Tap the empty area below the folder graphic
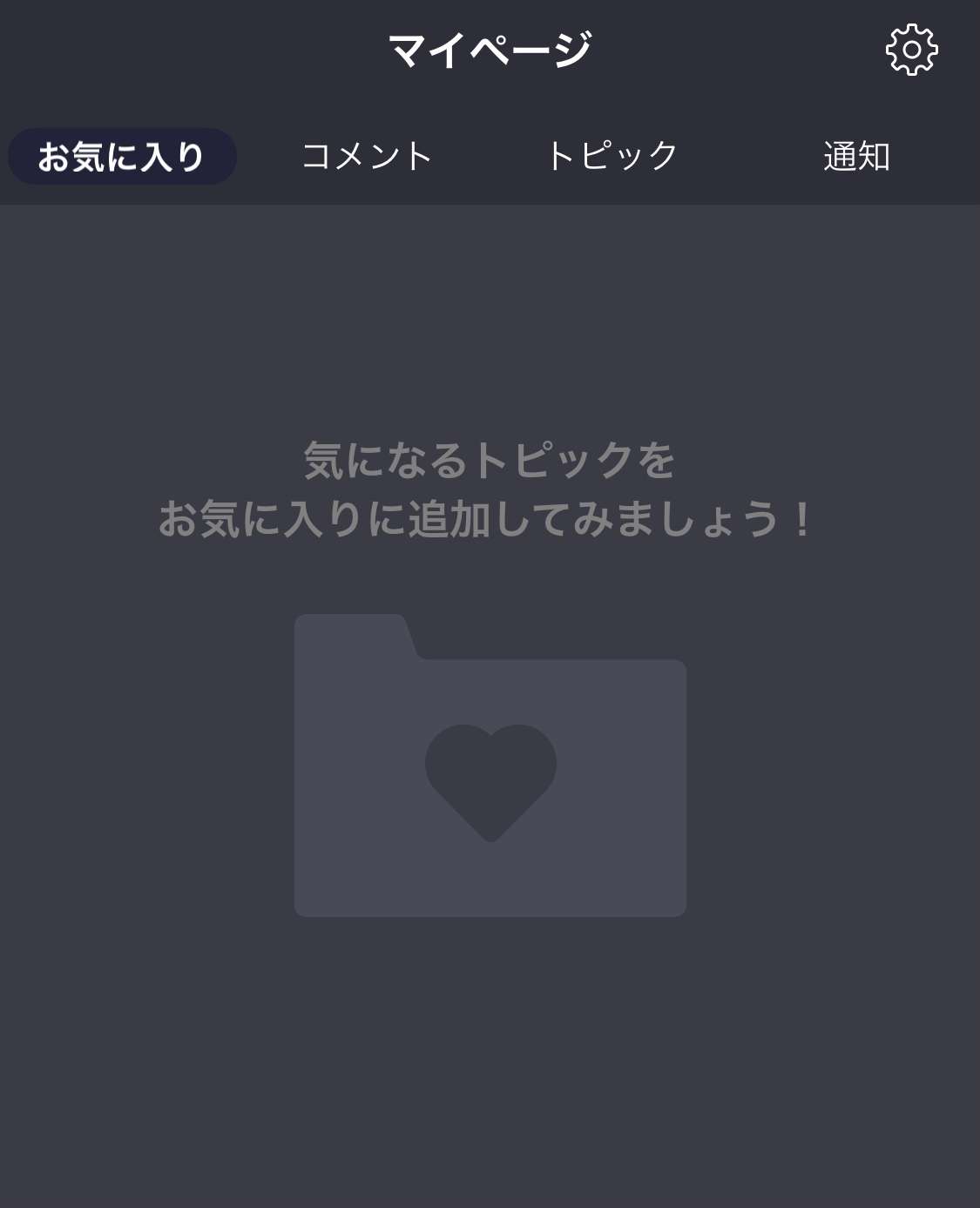Viewport: 980px width, 1208px height. pyautogui.click(x=490, y=1045)
